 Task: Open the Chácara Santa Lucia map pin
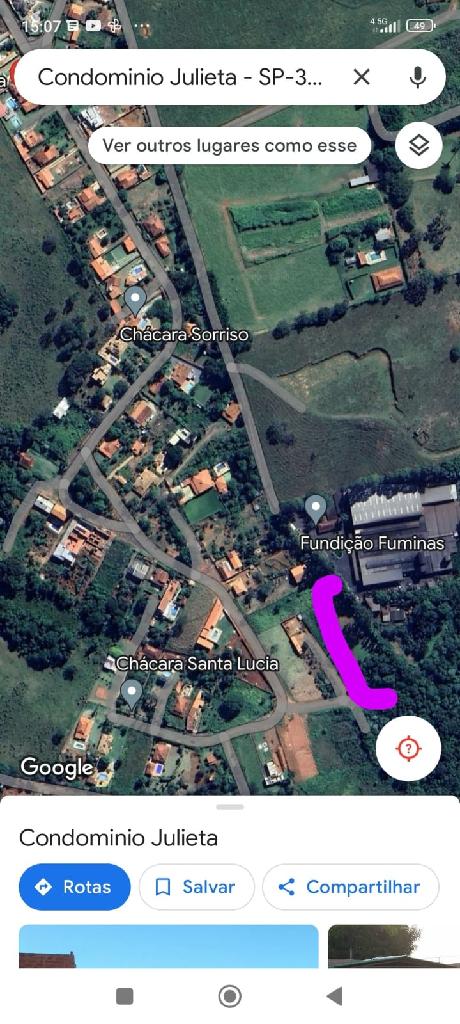pyautogui.click(x=133, y=694)
